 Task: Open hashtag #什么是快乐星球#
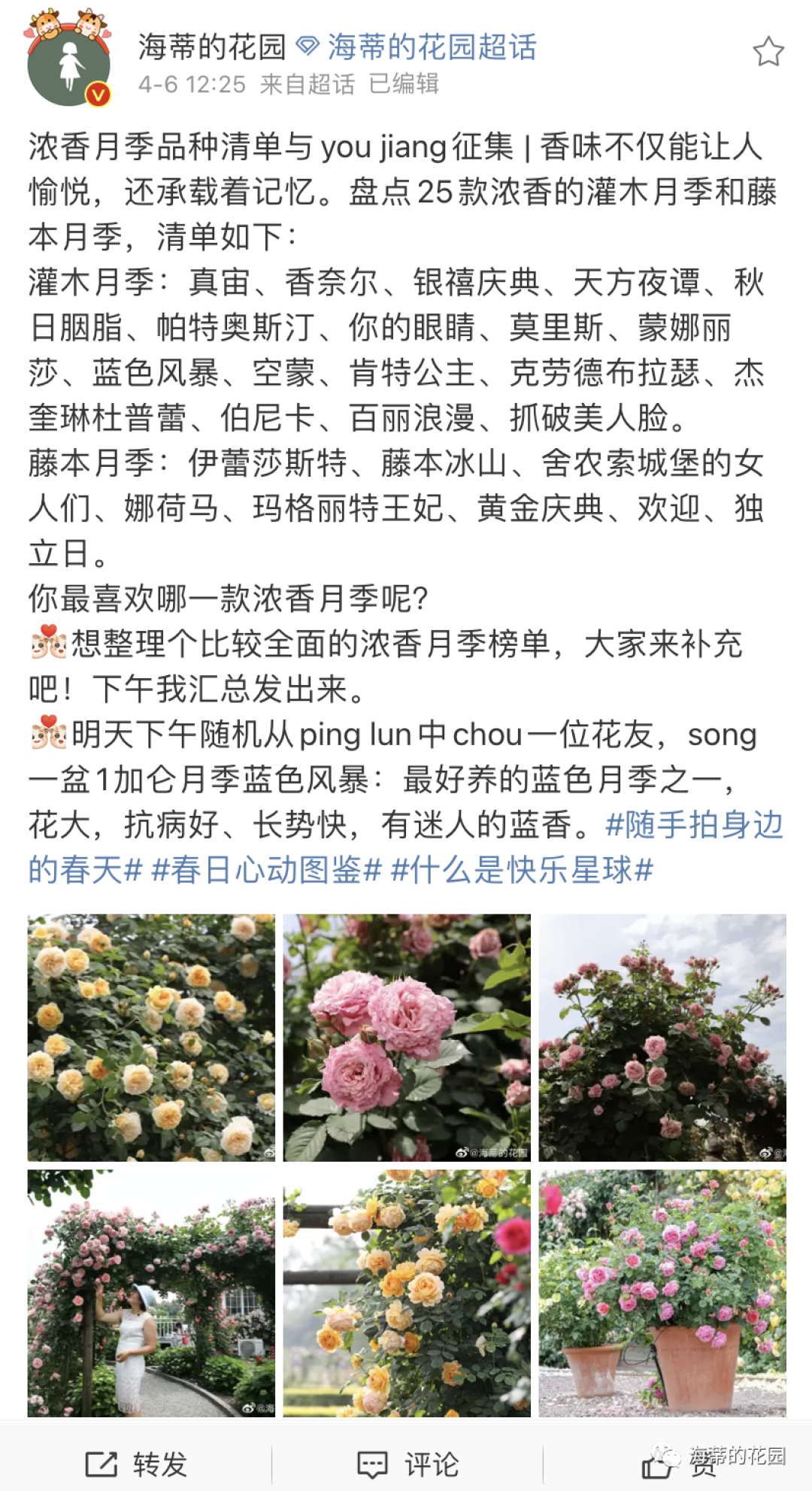point(522,870)
